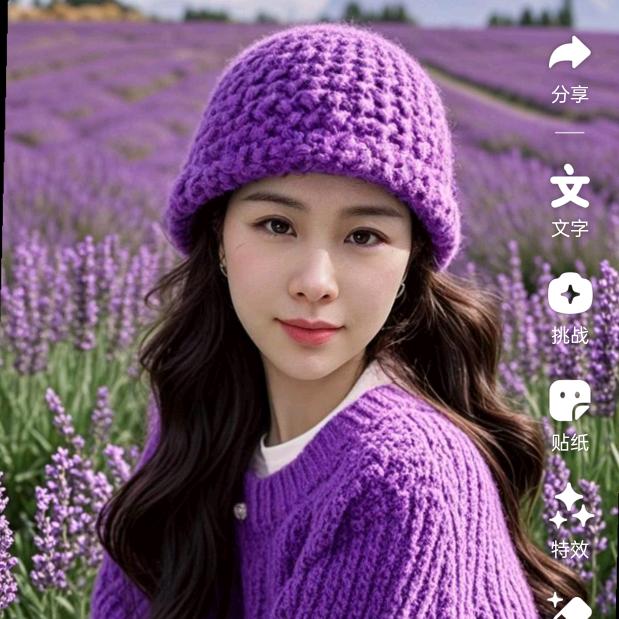
Task: Select the 挑战 challenge option
Action: click(x=570, y=295)
